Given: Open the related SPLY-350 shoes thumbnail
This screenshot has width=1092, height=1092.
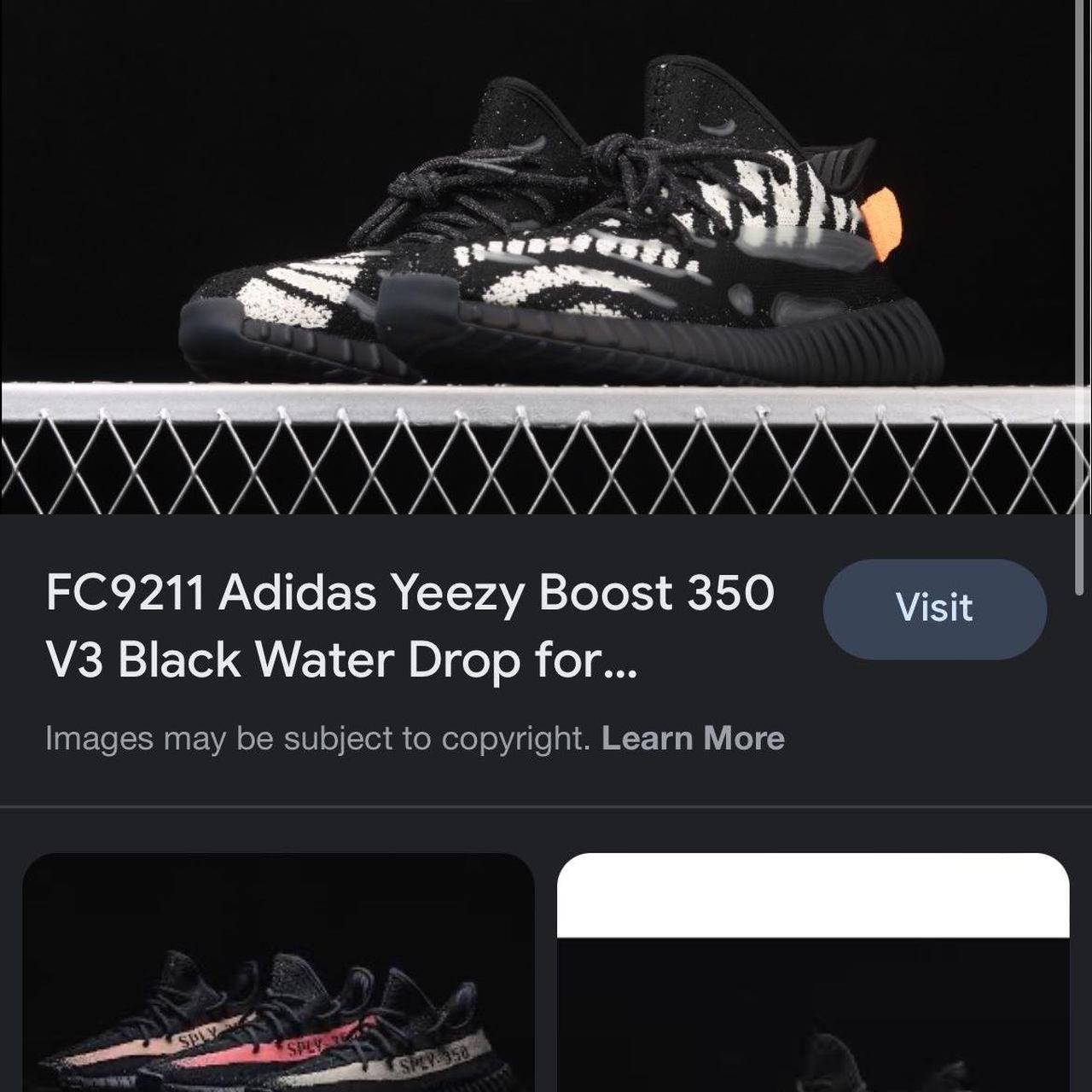Looking at the screenshot, I should point(278,973).
